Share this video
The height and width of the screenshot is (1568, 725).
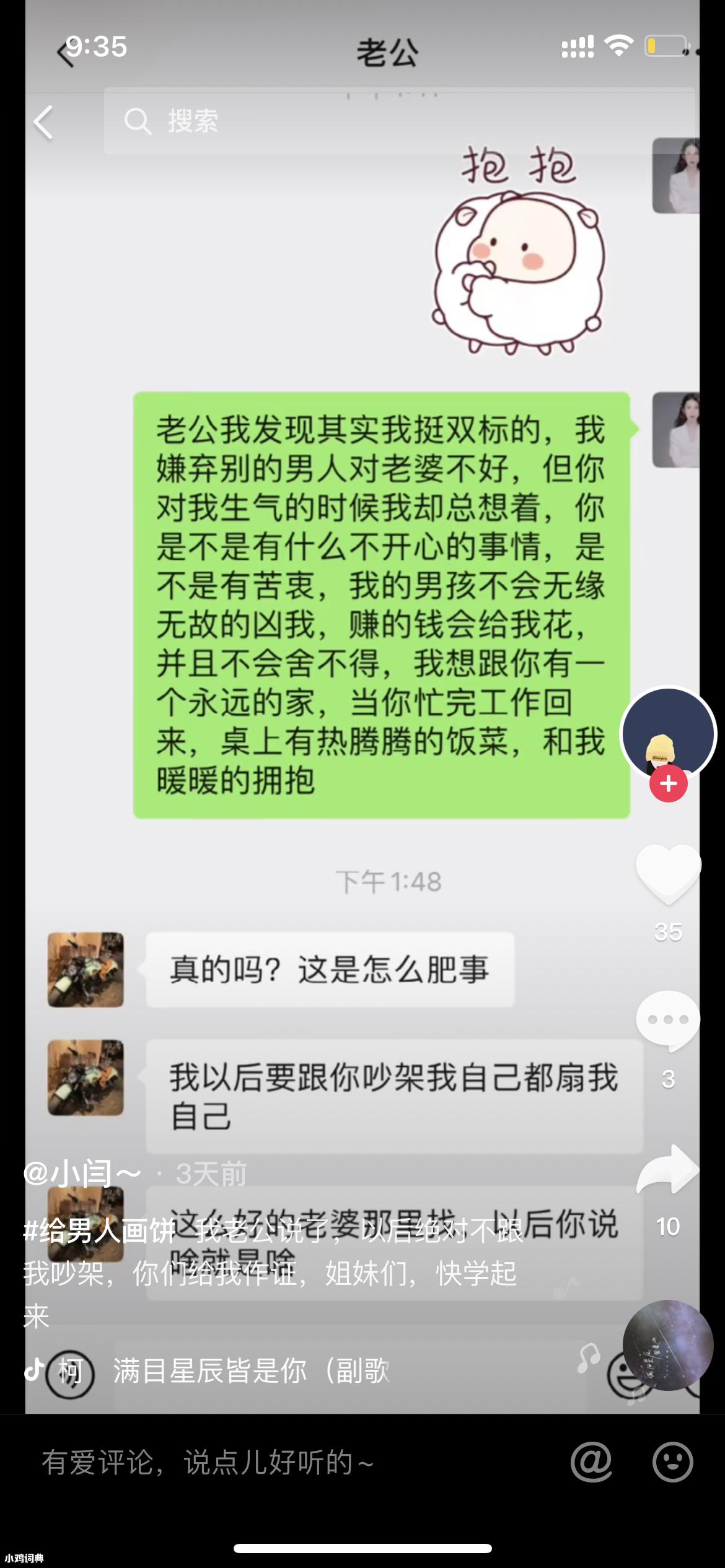point(668,1169)
